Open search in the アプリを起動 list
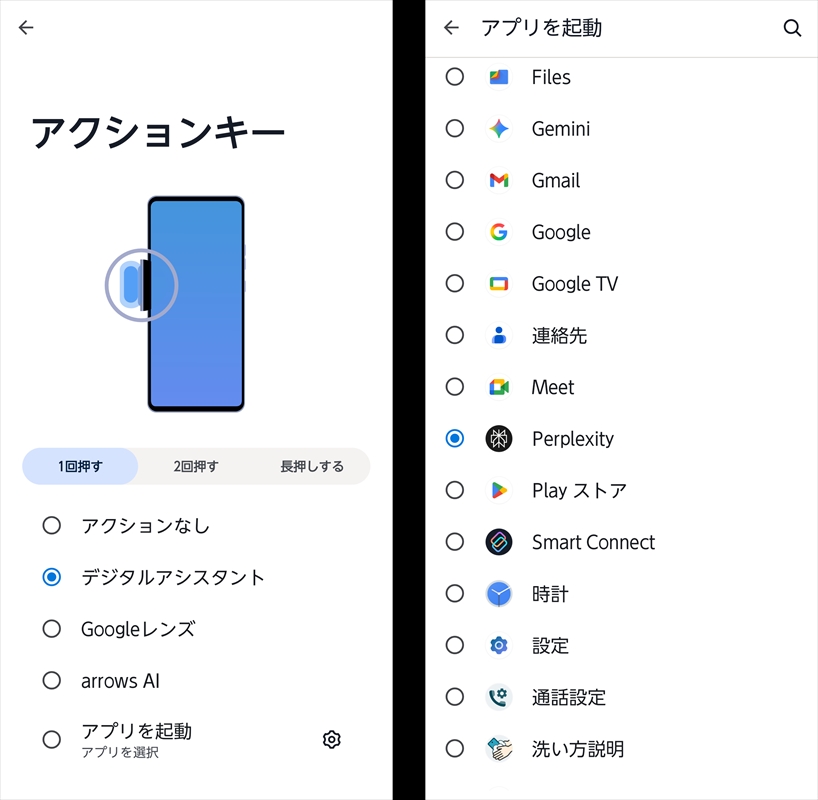Screen dimensions: 818x800 pyautogui.click(x=792, y=28)
